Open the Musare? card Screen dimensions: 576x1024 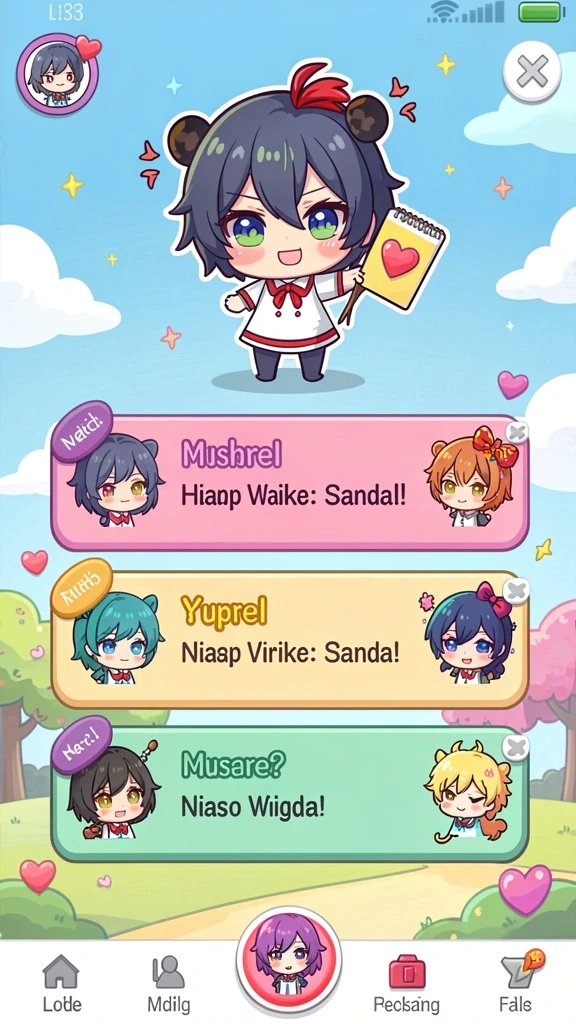coord(290,794)
